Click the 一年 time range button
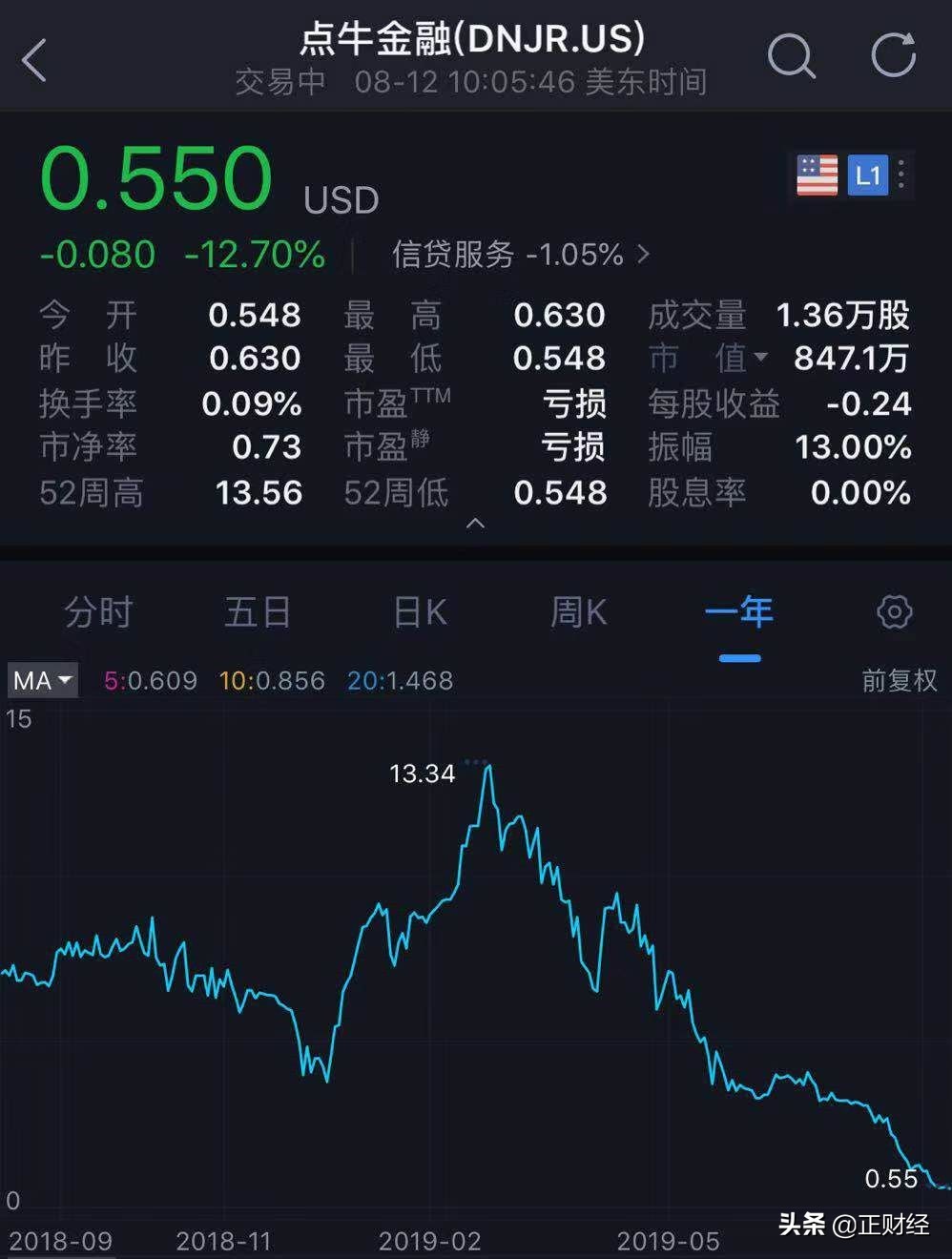Screen dimensions: 952x1259 pos(739,613)
